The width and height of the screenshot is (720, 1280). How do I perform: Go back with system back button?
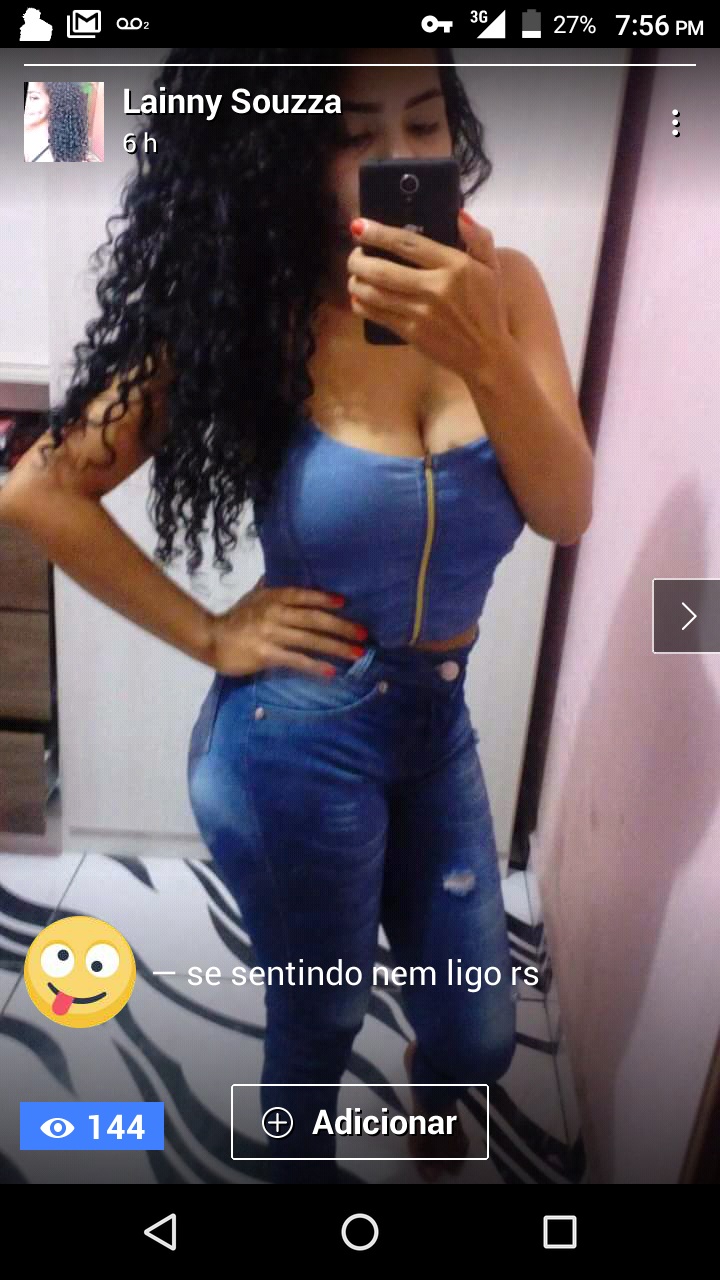pos(160,1232)
